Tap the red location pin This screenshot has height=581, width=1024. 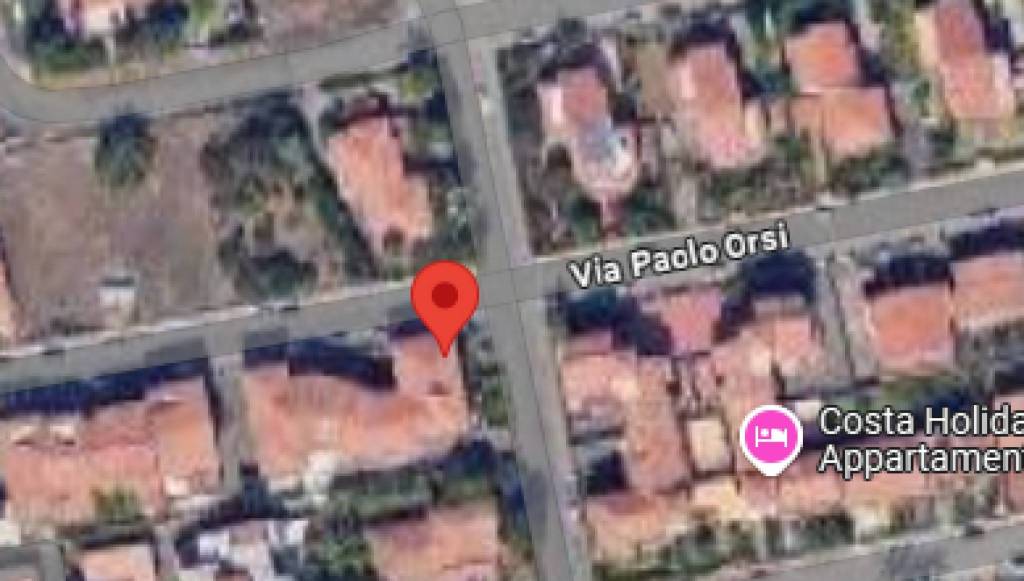pyautogui.click(x=445, y=298)
